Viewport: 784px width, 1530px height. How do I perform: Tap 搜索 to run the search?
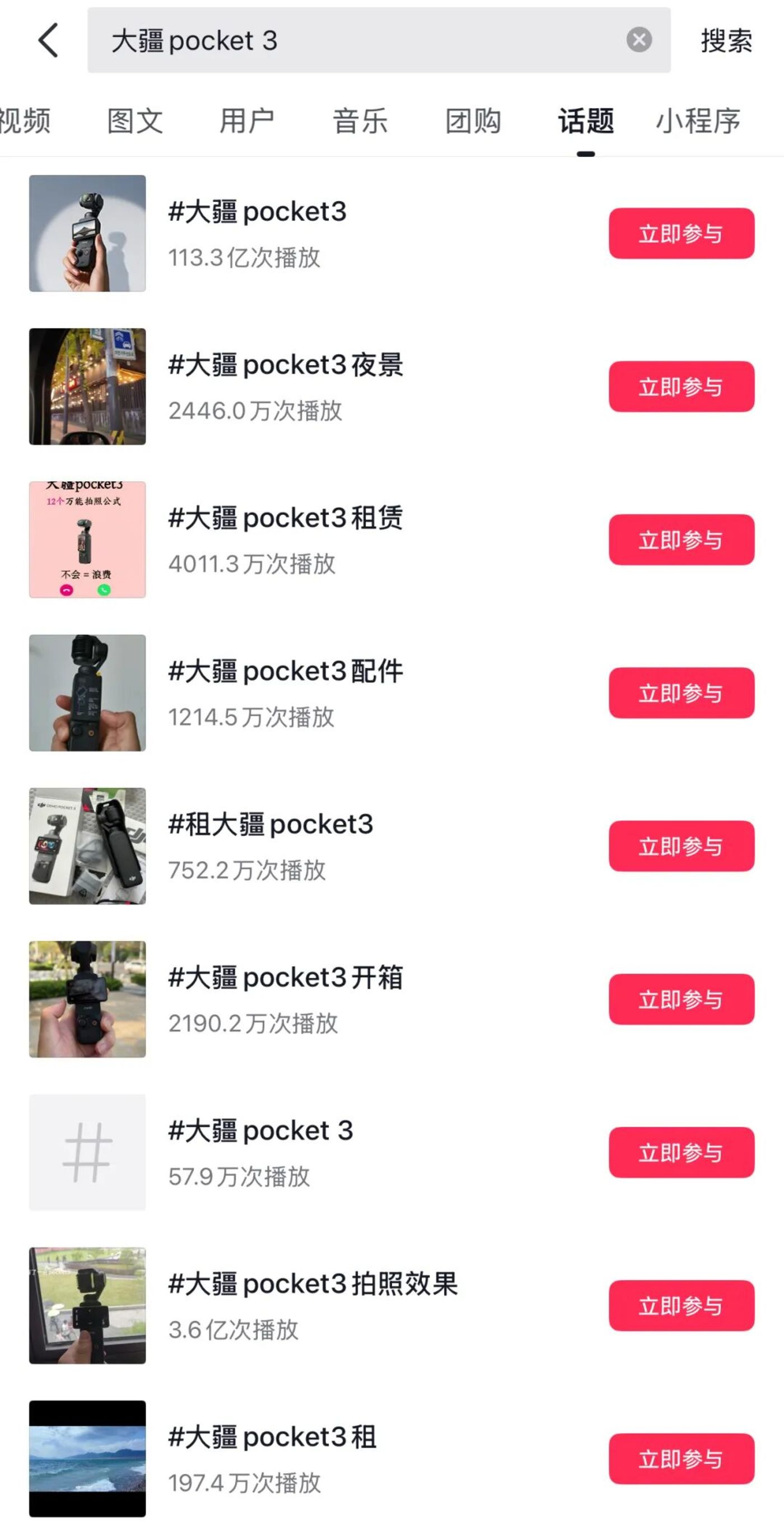725,41
